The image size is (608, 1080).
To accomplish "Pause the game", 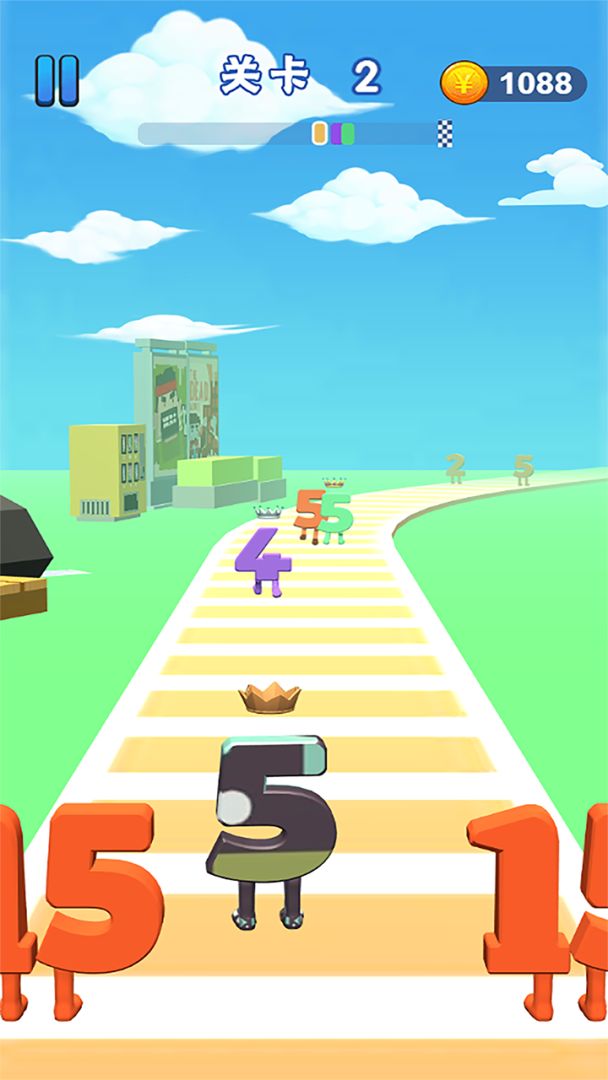I will [x=56, y=81].
